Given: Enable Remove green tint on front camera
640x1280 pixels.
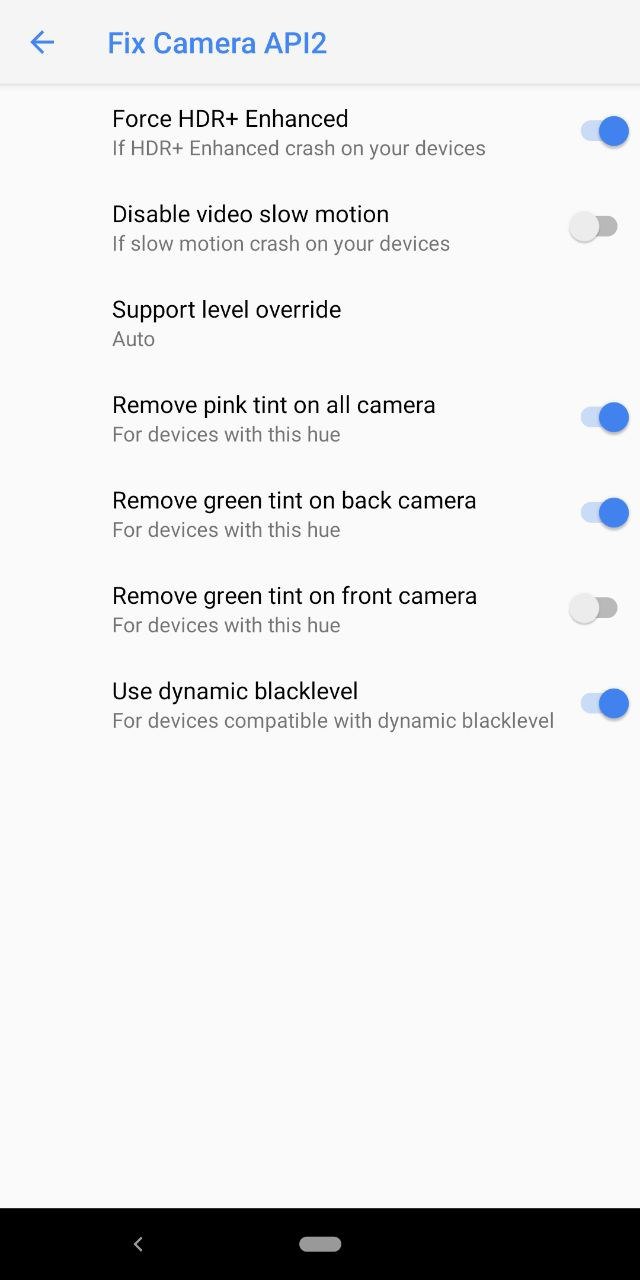Looking at the screenshot, I should pyautogui.click(x=594, y=608).
